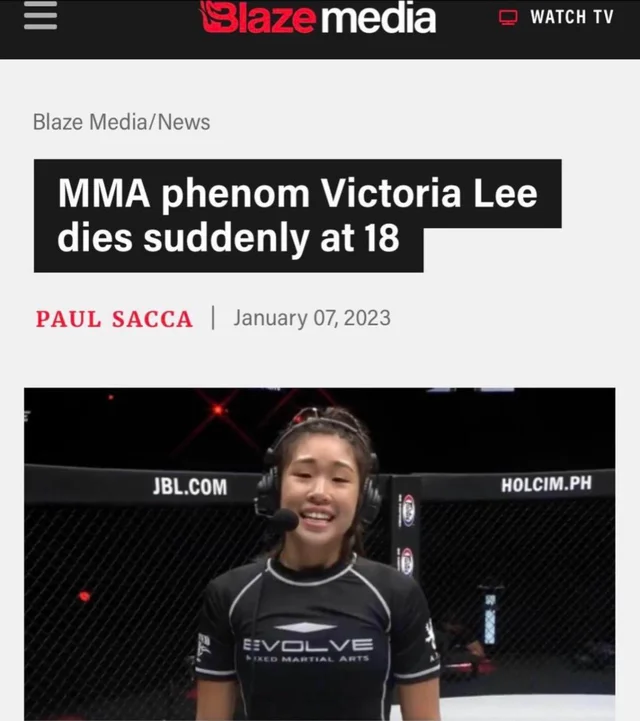Open the Blaze Media/News breadcrumb
The width and height of the screenshot is (640, 721).
[x=121, y=122]
